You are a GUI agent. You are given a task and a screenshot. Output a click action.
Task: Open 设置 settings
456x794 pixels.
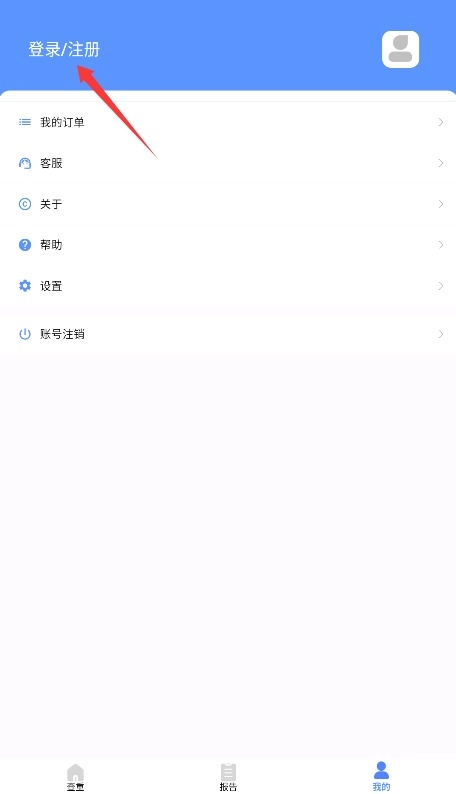[x=228, y=286]
